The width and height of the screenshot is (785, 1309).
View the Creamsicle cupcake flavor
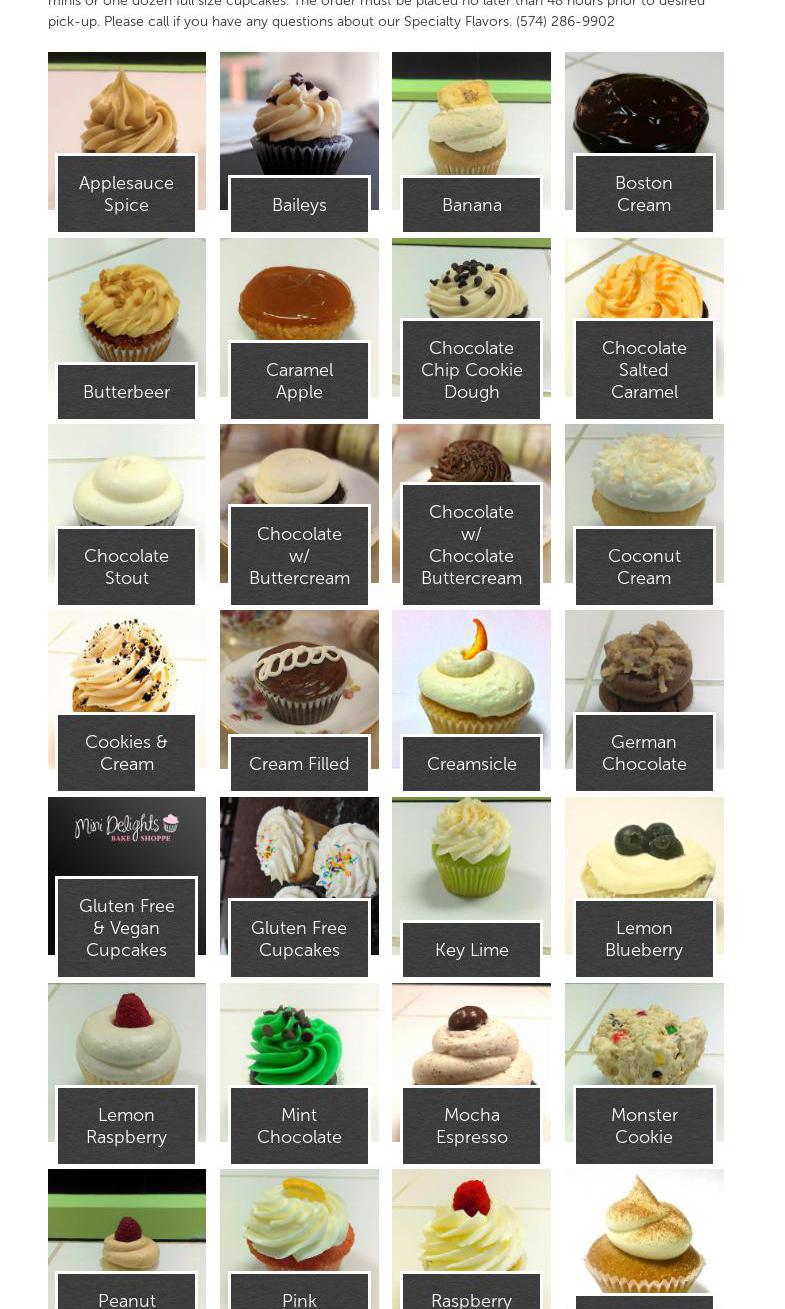(x=471, y=763)
